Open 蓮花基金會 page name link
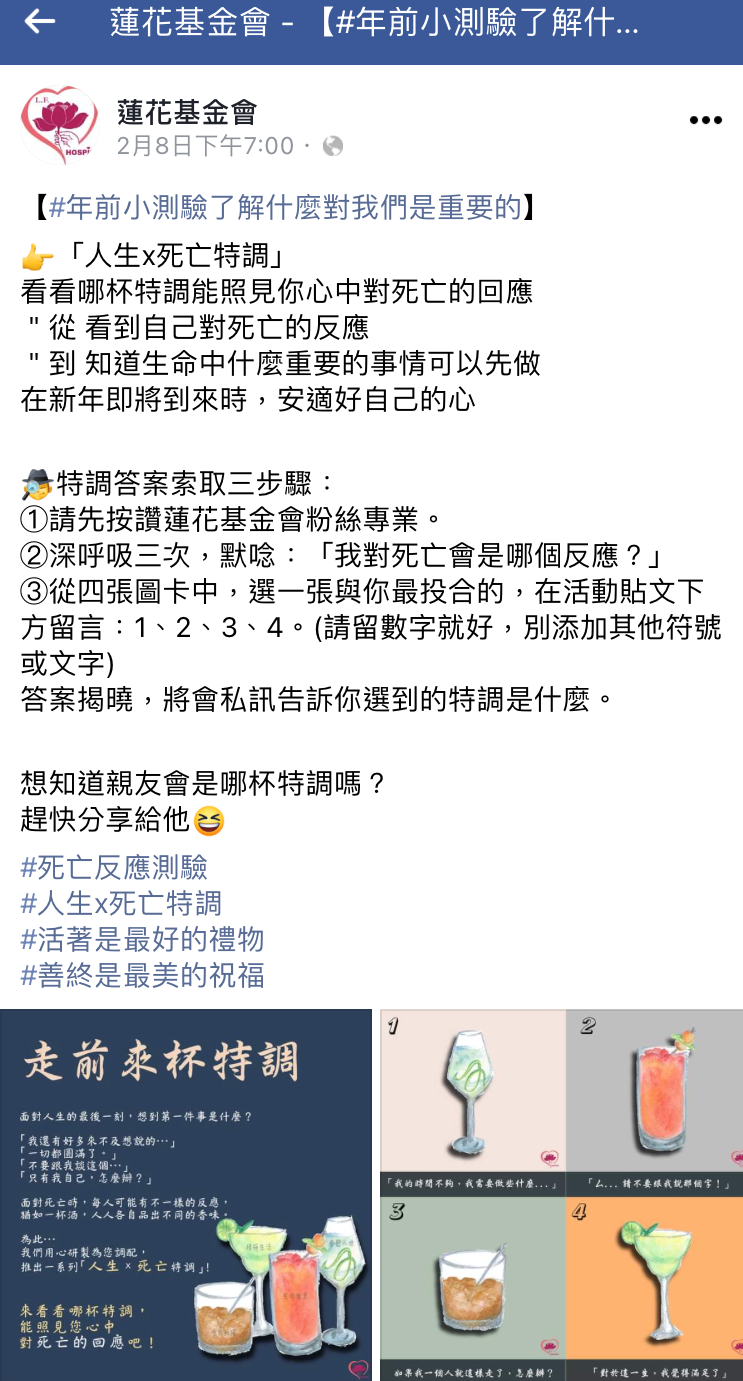This screenshot has height=1381, width=743. pyautogui.click(x=187, y=113)
